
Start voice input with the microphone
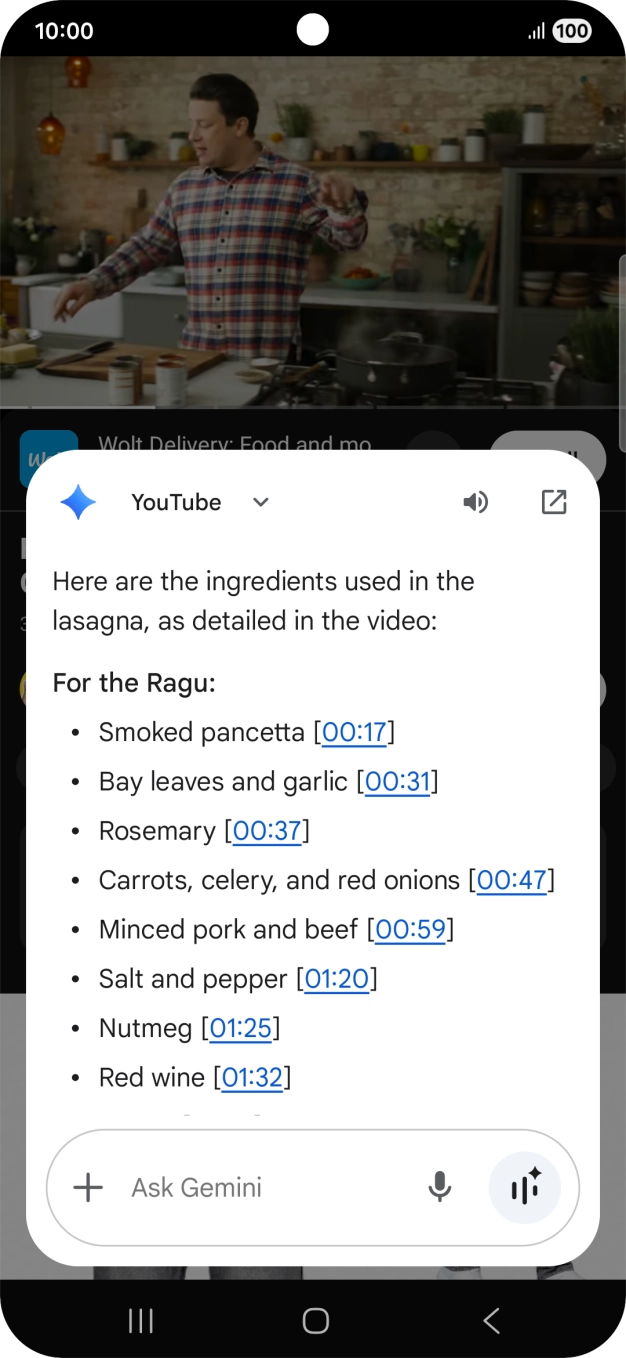tap(439, 1187)
